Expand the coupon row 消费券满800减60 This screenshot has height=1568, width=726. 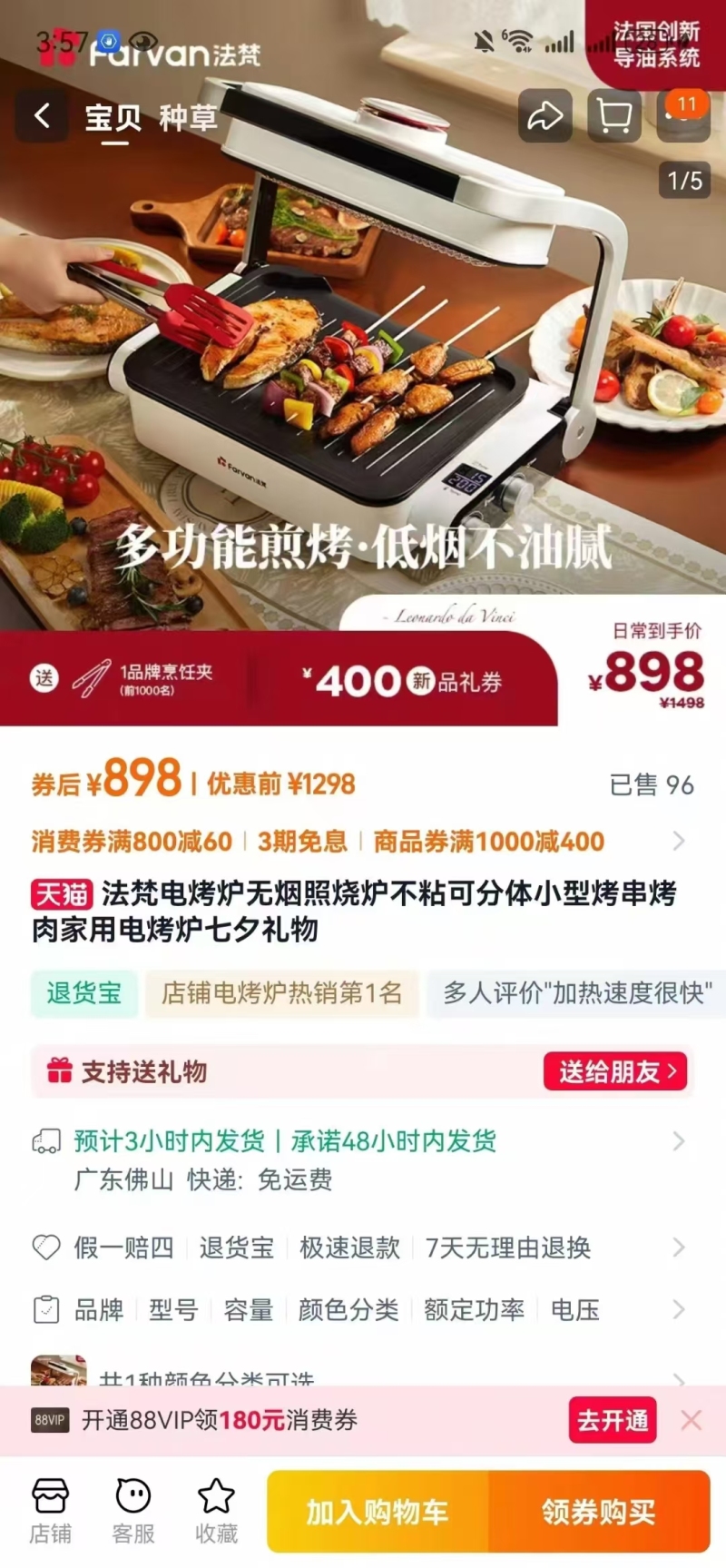678,841
